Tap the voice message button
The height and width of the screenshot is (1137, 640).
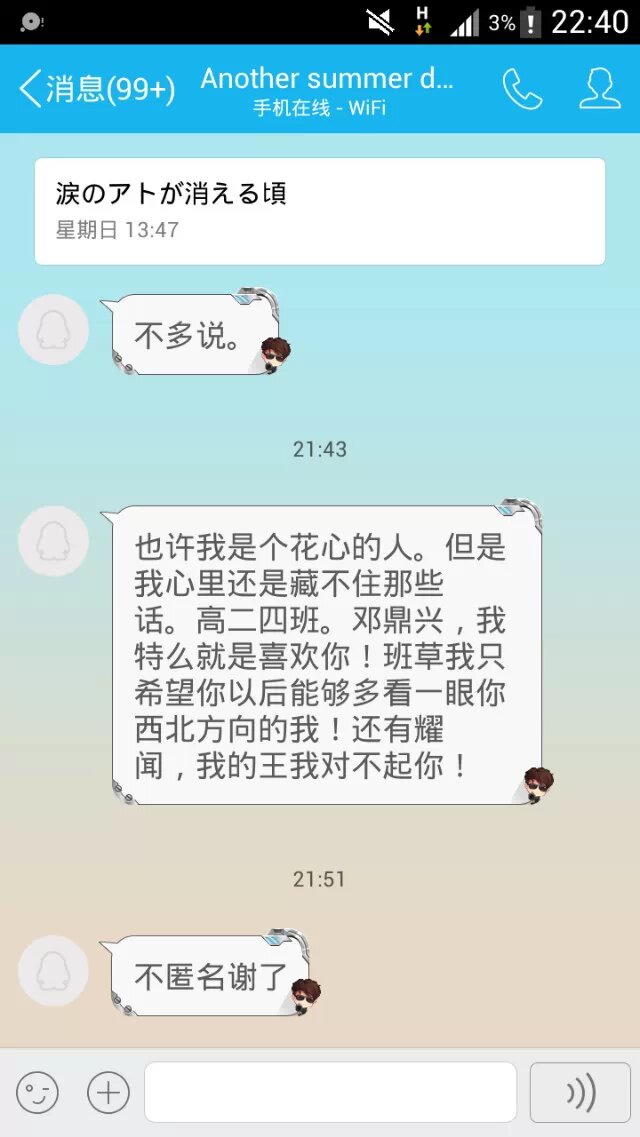pyautogui.click(x=580, y=1092)
